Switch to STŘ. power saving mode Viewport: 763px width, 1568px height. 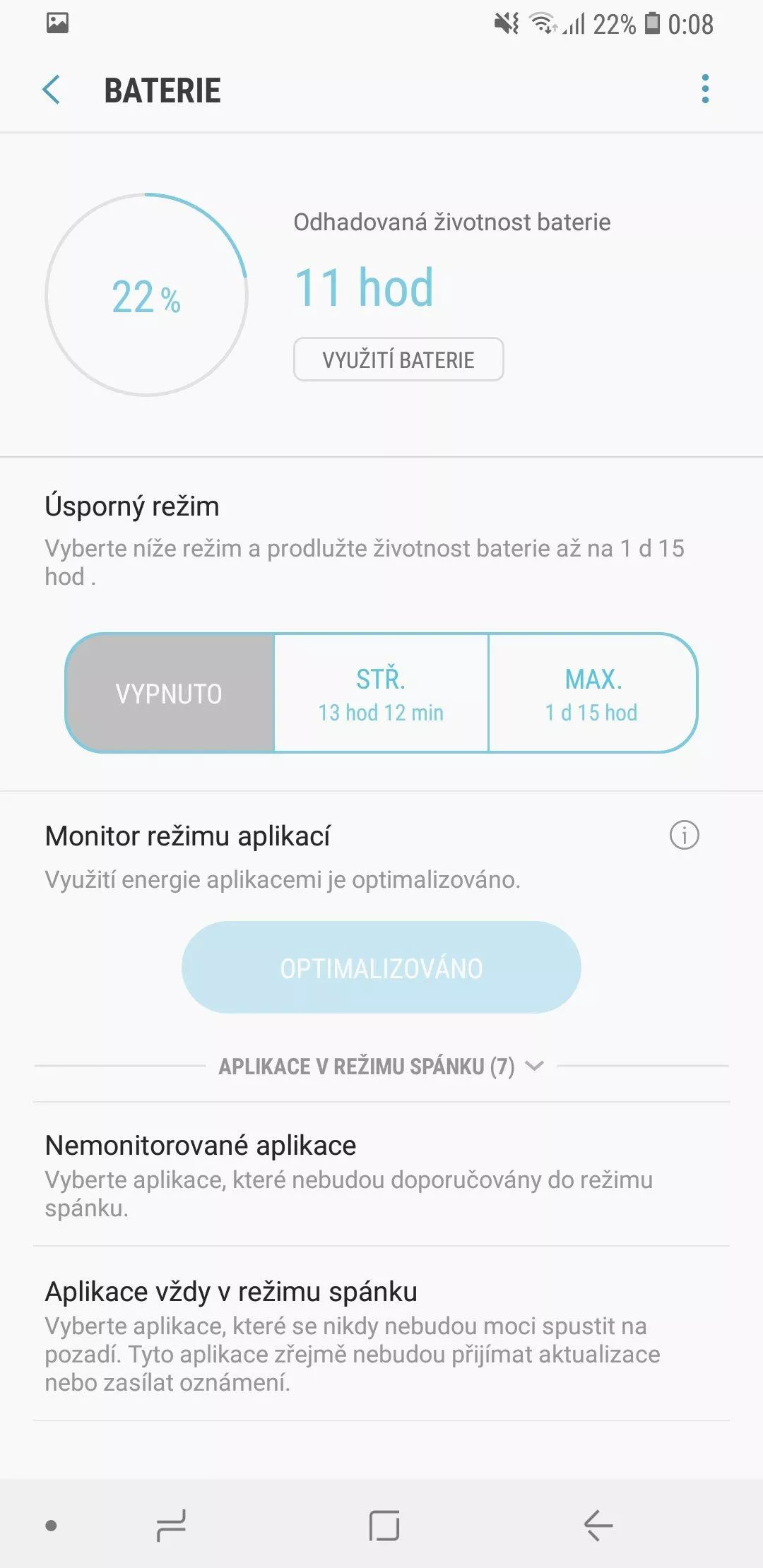[x=381, y=693]
